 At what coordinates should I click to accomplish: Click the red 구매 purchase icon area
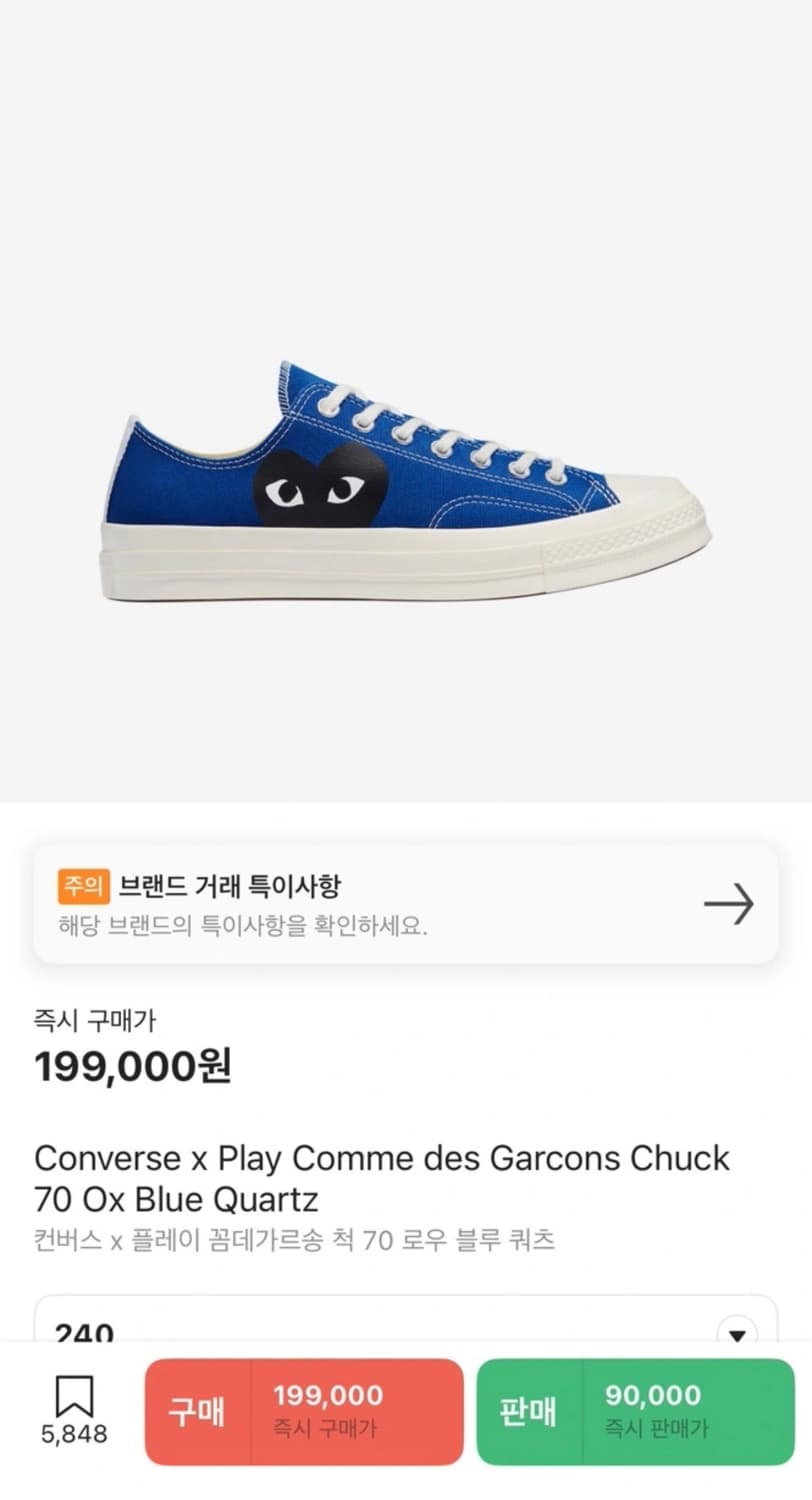pyautogui.click(x=196, y=1412)
